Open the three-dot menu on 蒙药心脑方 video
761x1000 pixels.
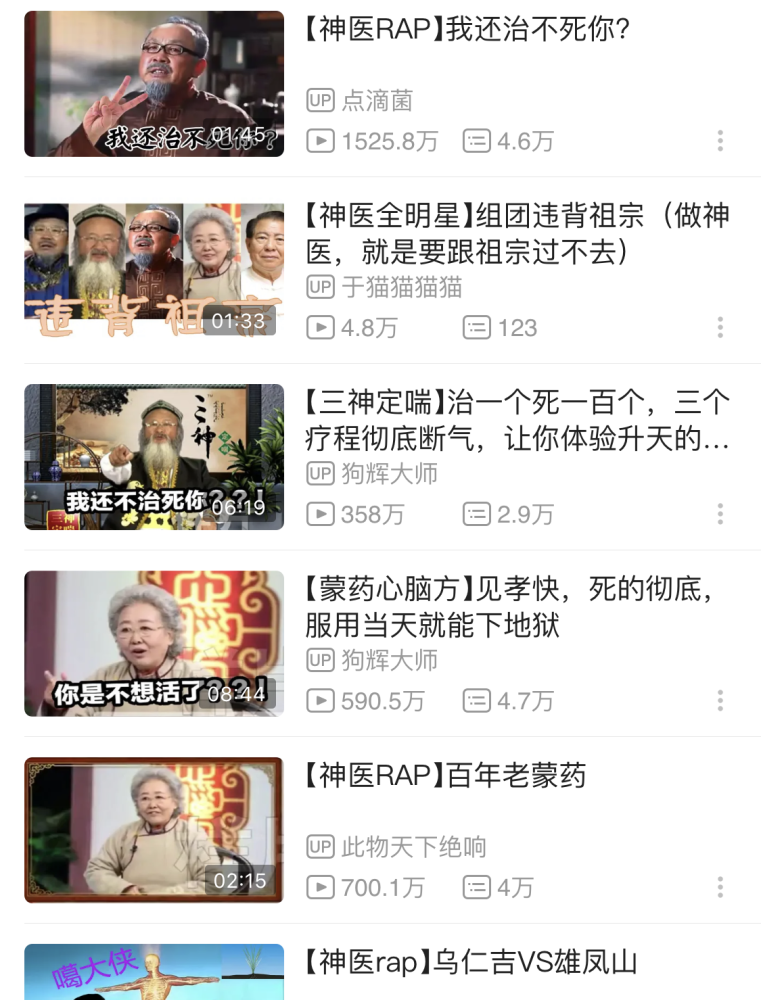pos(719,701)
